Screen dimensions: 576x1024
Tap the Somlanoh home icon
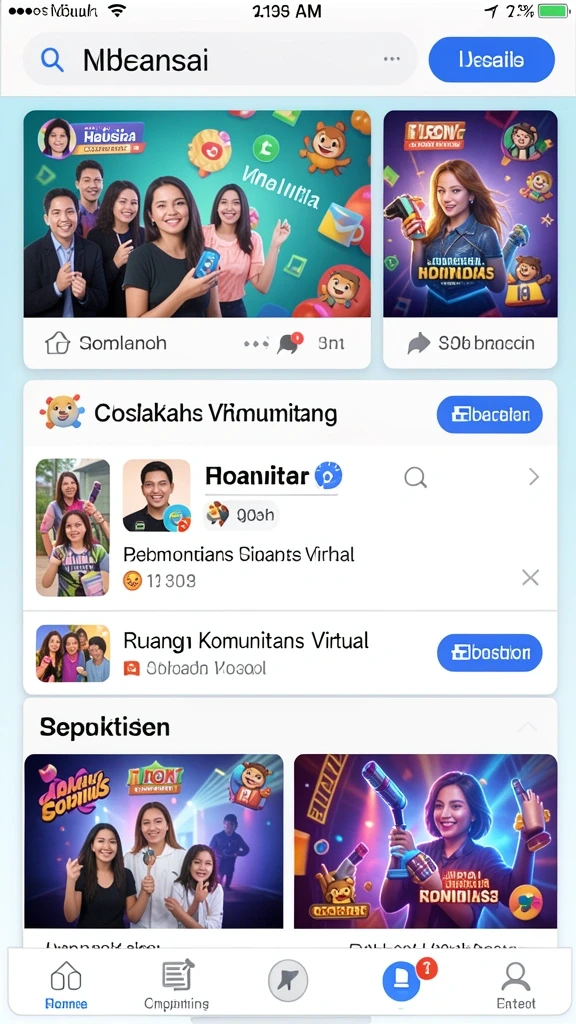(57, 343)
